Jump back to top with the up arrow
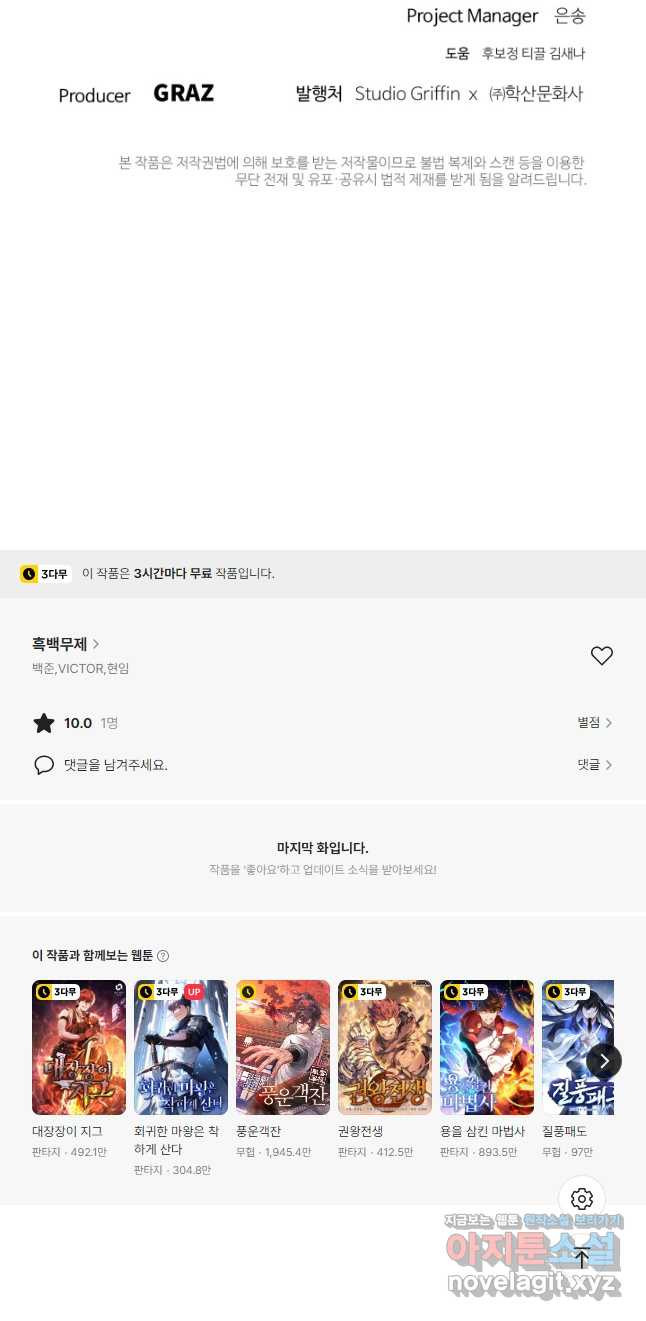The width and height of the screenshot is (646, 1321). 582,1258
